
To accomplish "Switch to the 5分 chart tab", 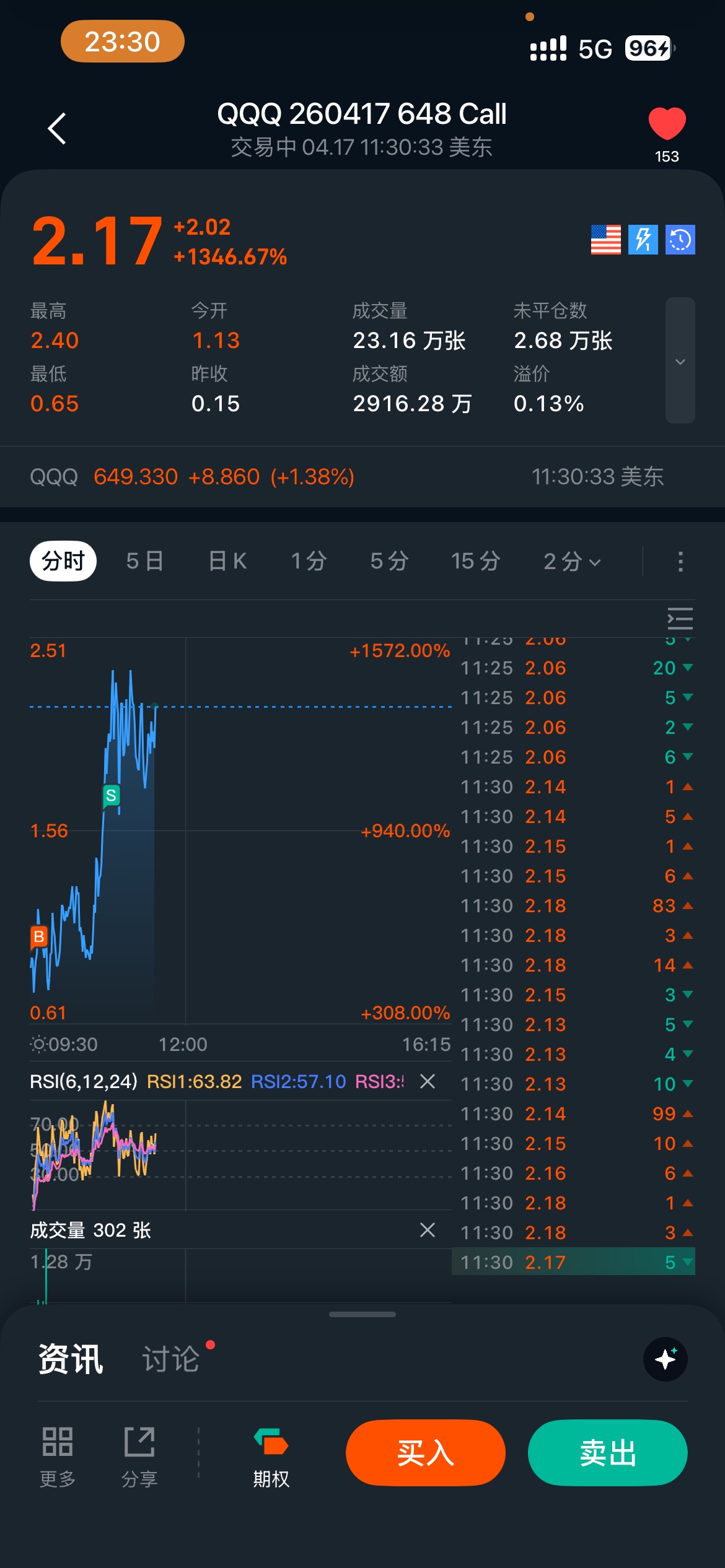I will 389,561.
